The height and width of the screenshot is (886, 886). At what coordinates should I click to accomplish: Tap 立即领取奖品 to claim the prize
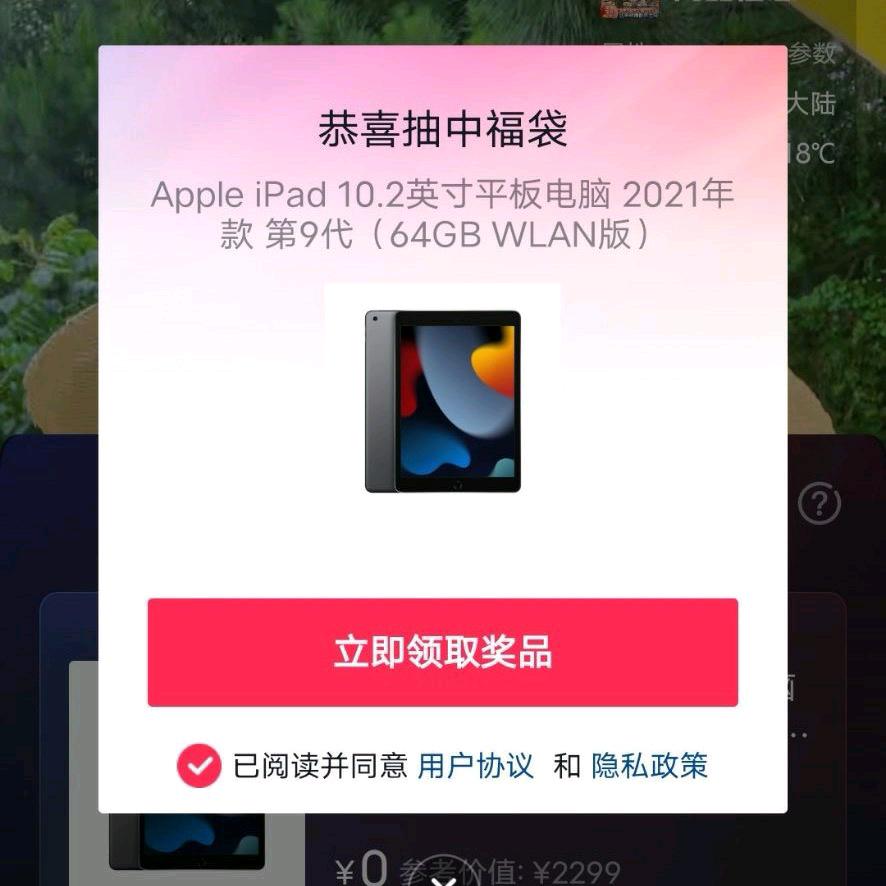[442, 652]
